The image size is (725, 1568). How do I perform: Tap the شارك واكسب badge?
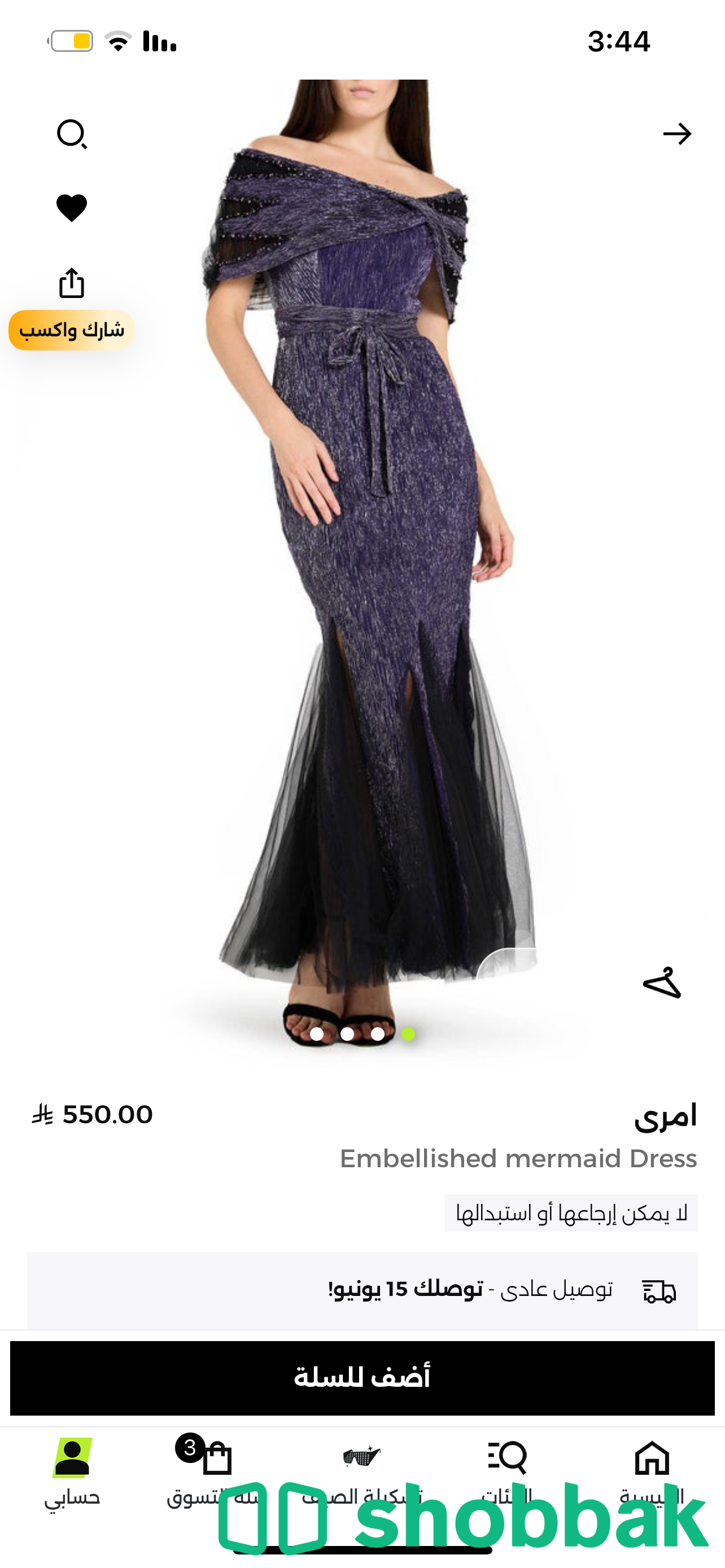72,331
